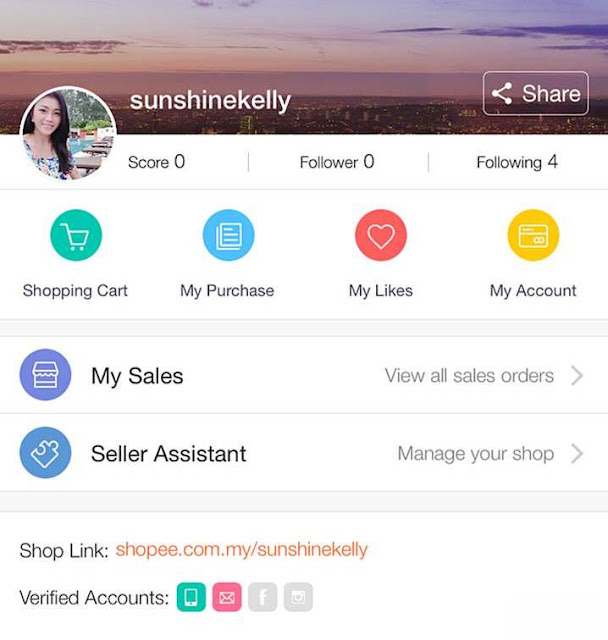608x640 pixels.
Task: Tap the verified email account icon
Action: 226,598
